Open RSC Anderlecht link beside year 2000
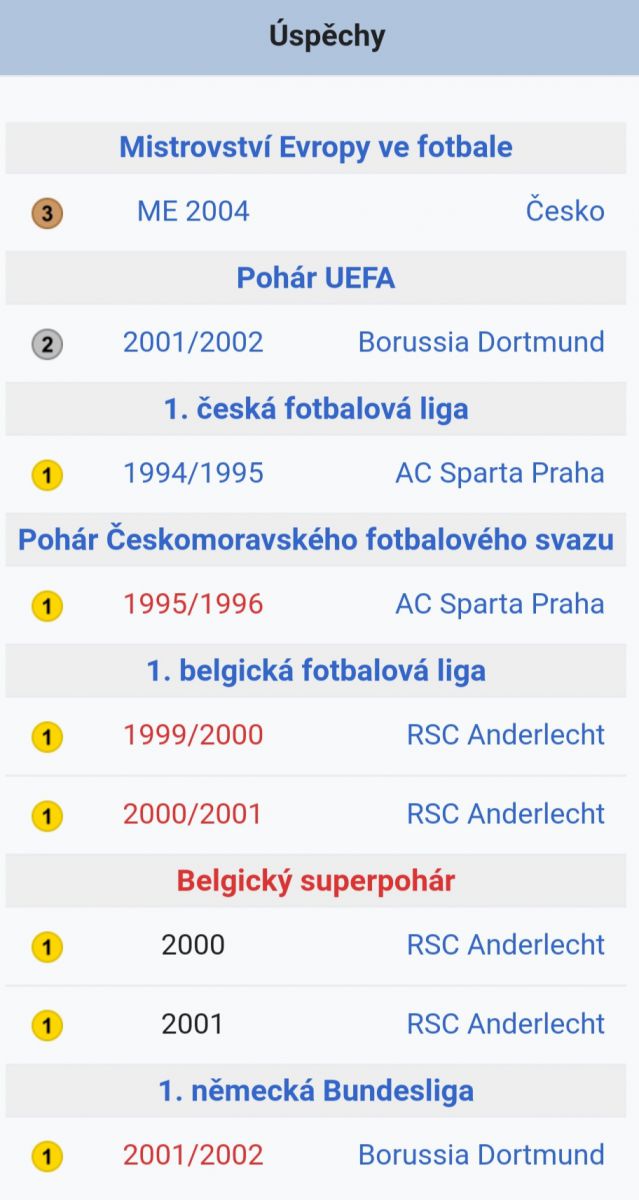639x1200 pixels. click(x=505, y=945)
